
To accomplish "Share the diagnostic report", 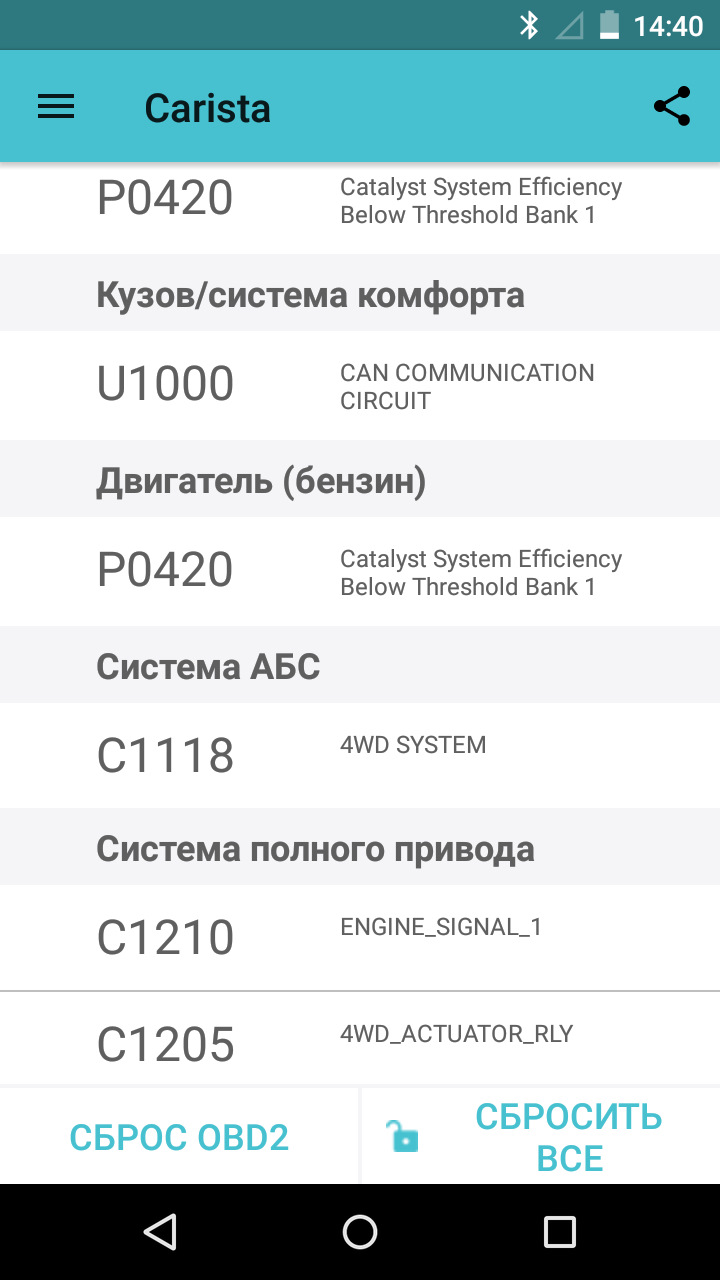I will click(672, 107).
